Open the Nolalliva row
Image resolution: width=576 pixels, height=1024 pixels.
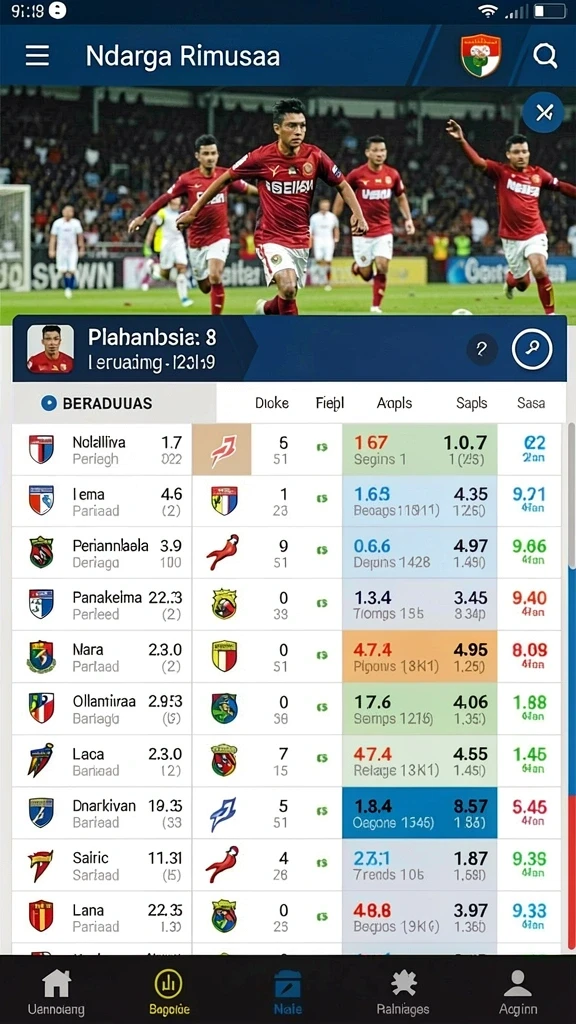pos(287,449)
